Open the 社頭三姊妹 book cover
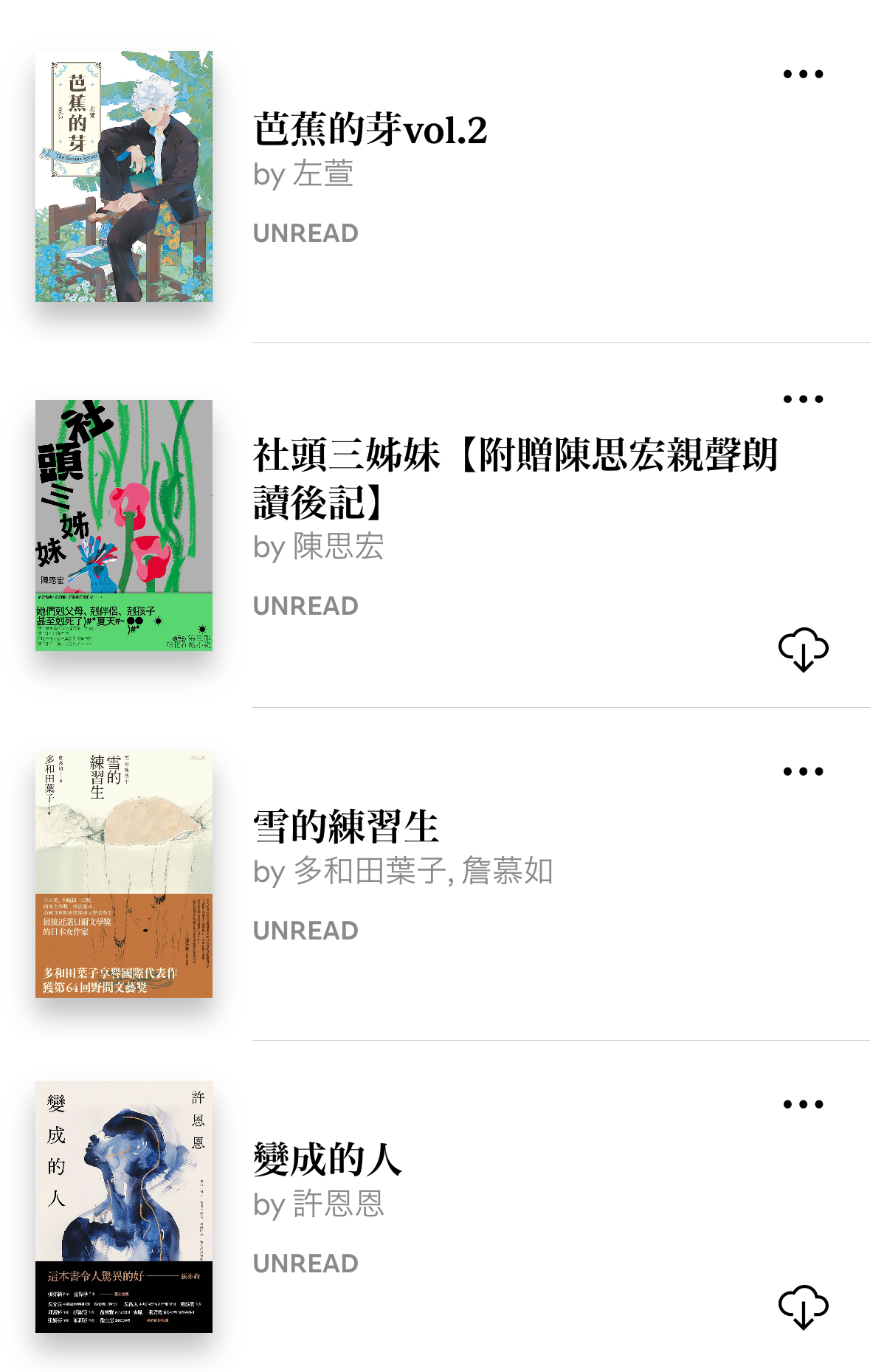The height and width of the screenshot is (1372, 870). point(124,525)
